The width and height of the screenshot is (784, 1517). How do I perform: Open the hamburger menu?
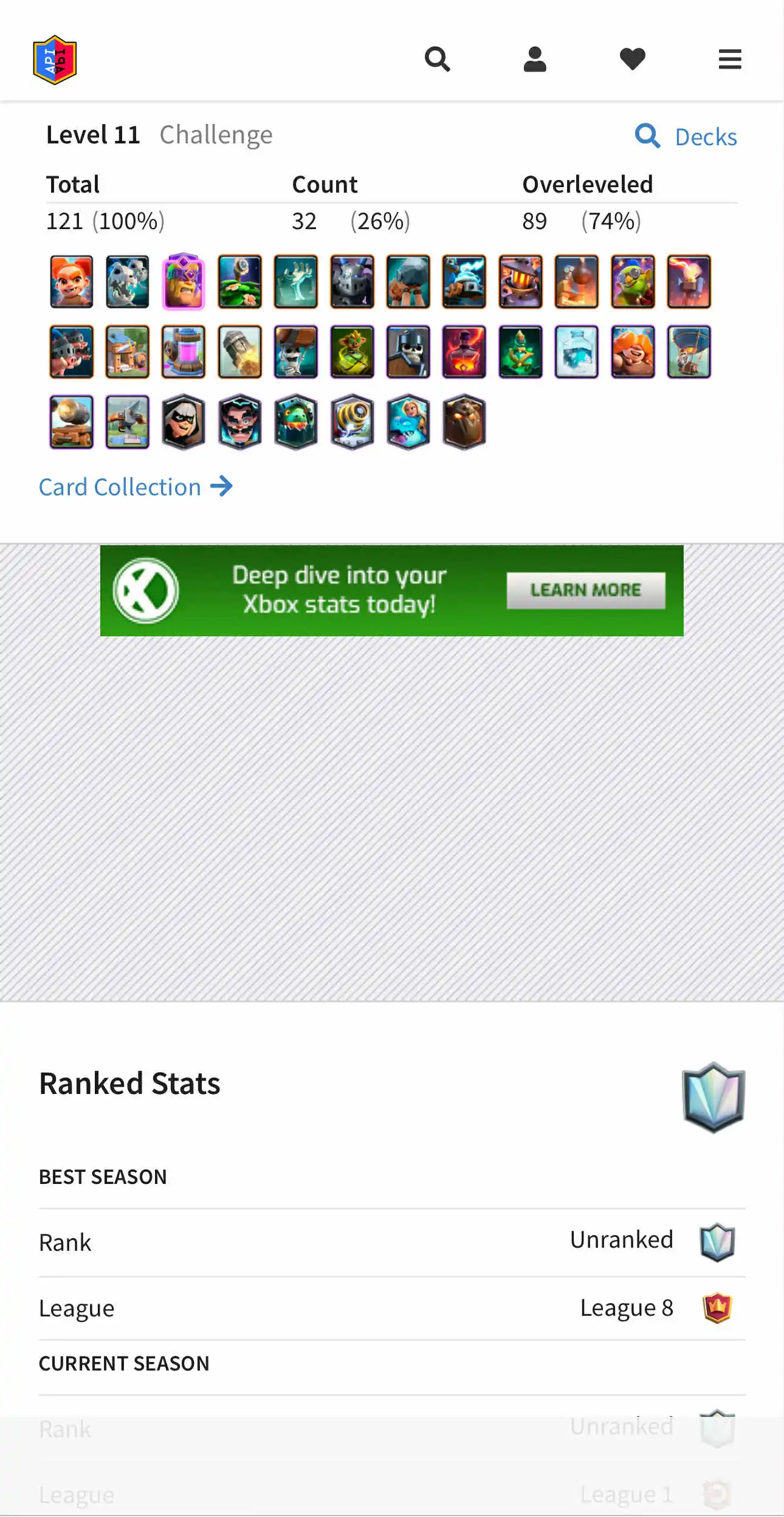point(729,59)
